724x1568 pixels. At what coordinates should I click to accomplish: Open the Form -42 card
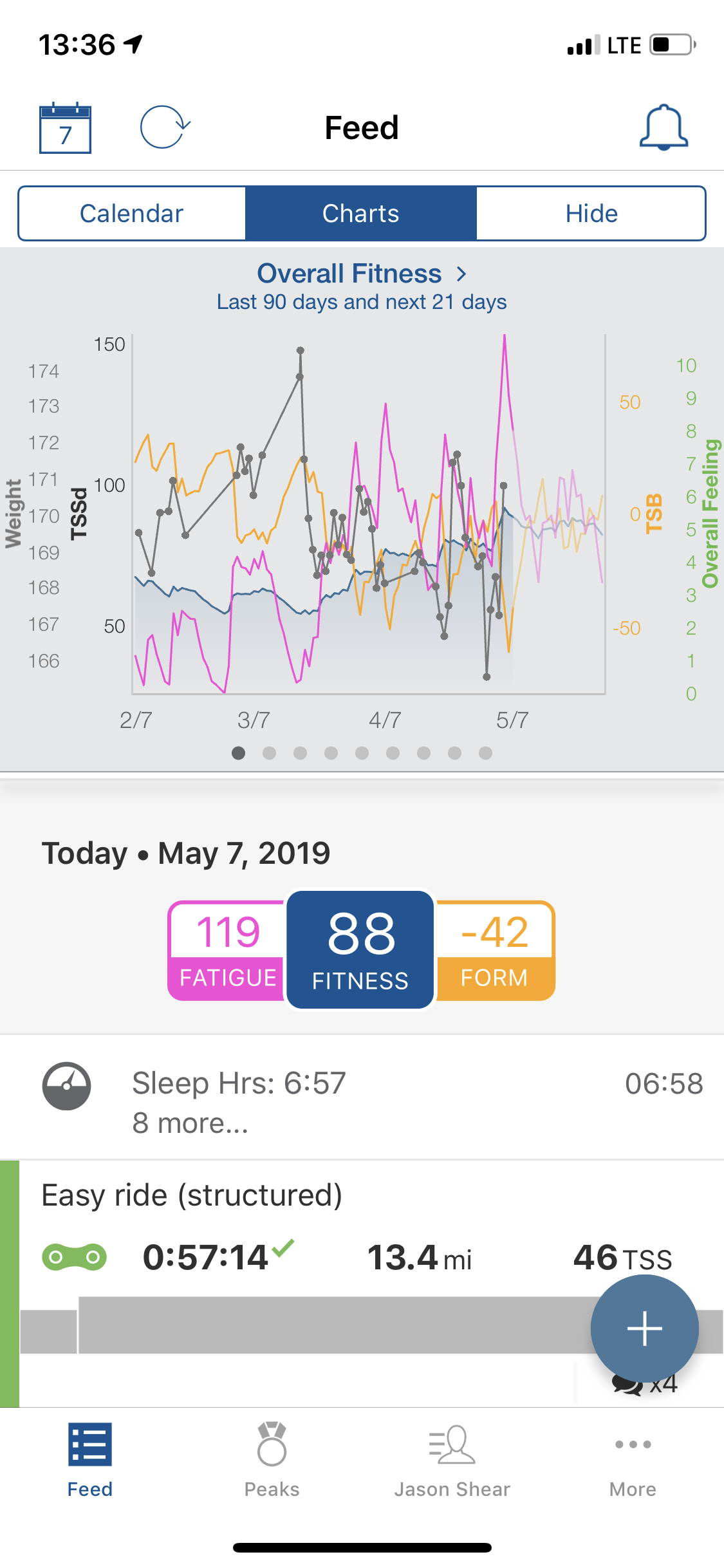click(x=494, y=951)
